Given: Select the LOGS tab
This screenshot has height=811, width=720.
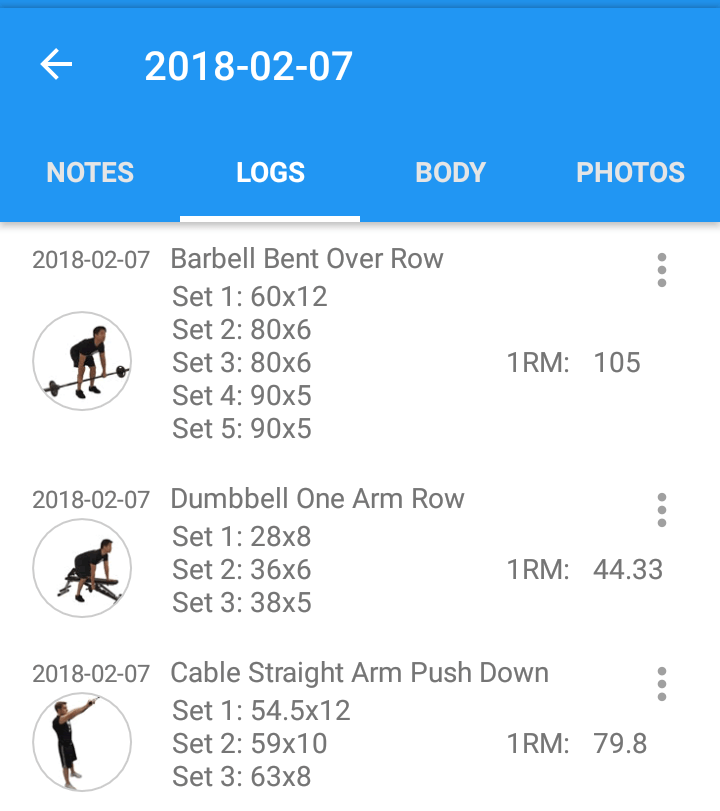Looking at the screenshot, I should 269,172.
